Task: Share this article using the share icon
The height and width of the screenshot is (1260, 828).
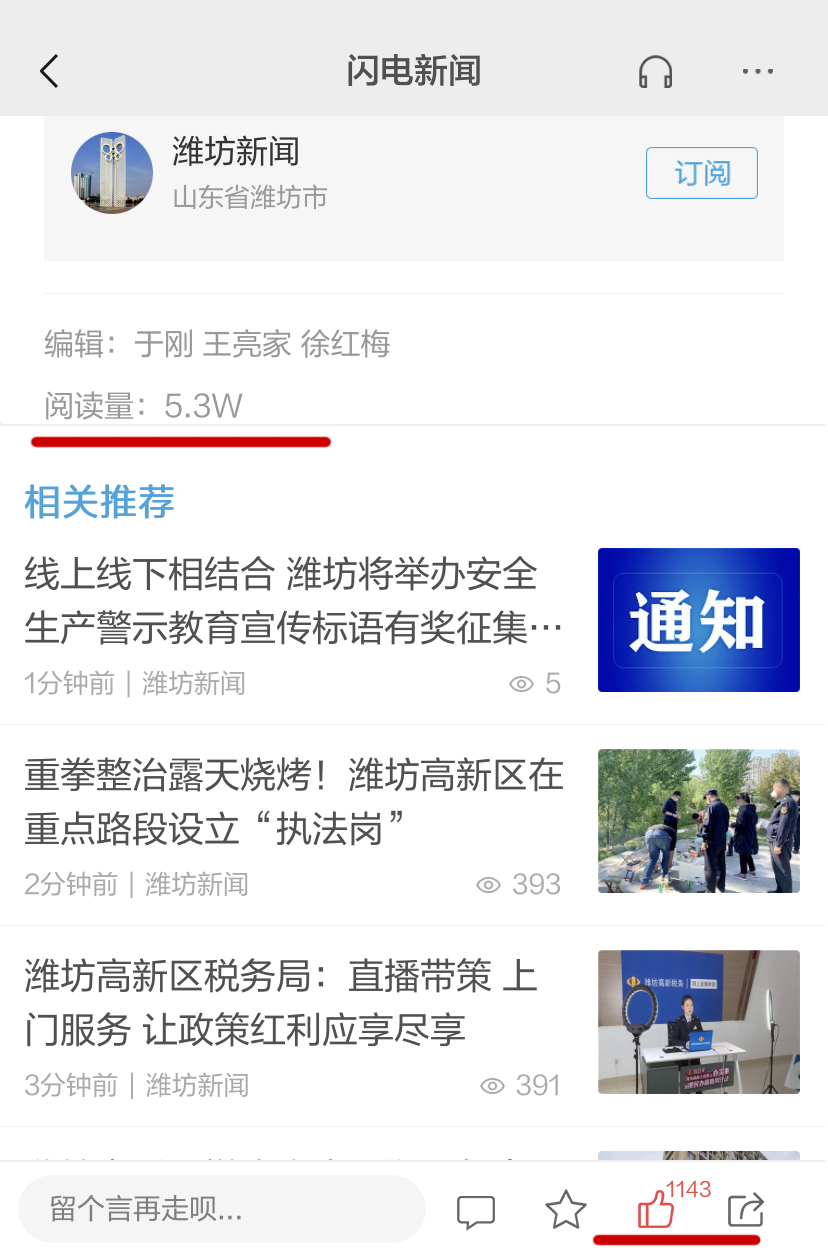Action: [746, 1210]
